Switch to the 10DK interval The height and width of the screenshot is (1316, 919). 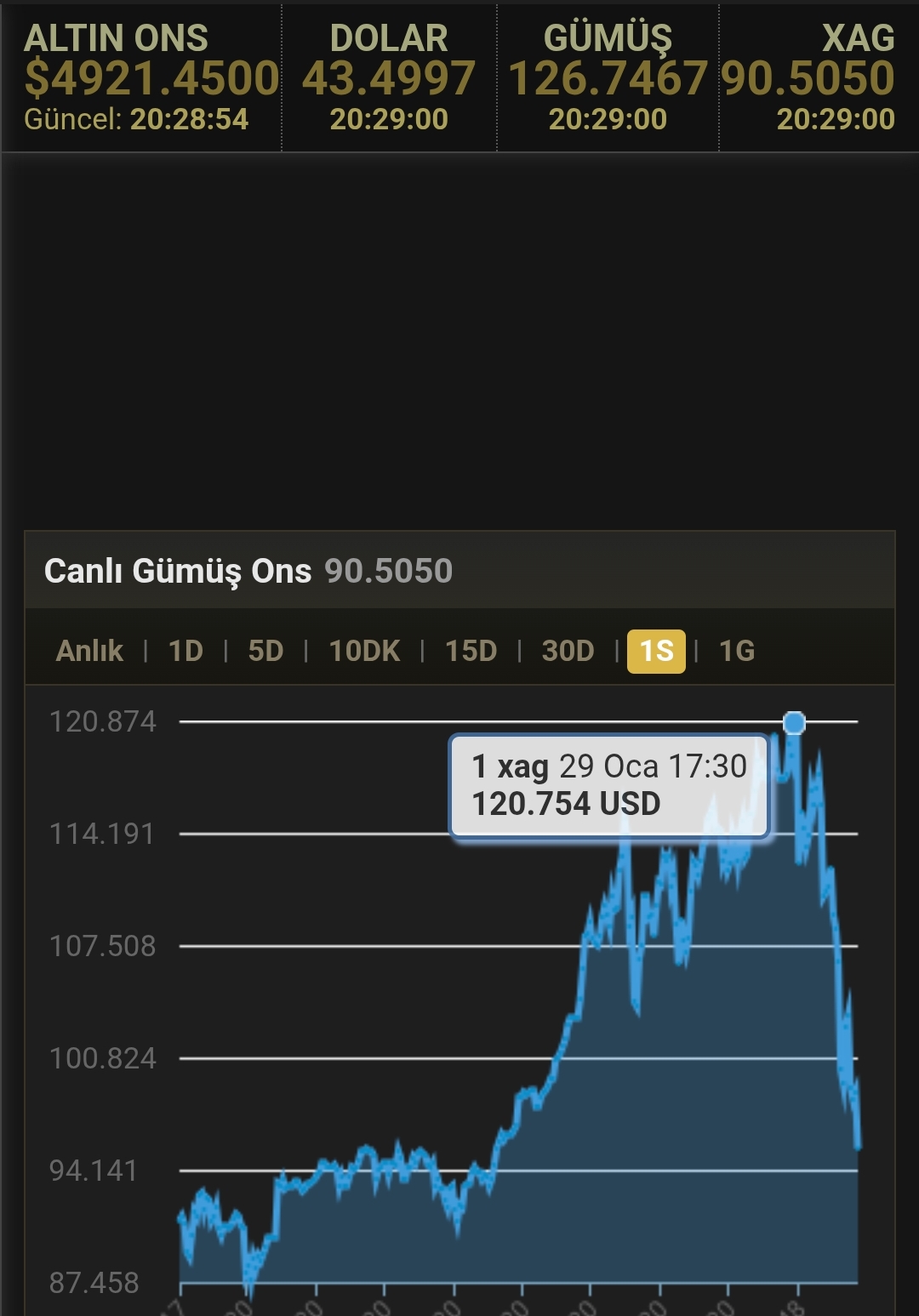tap(364, 651)
